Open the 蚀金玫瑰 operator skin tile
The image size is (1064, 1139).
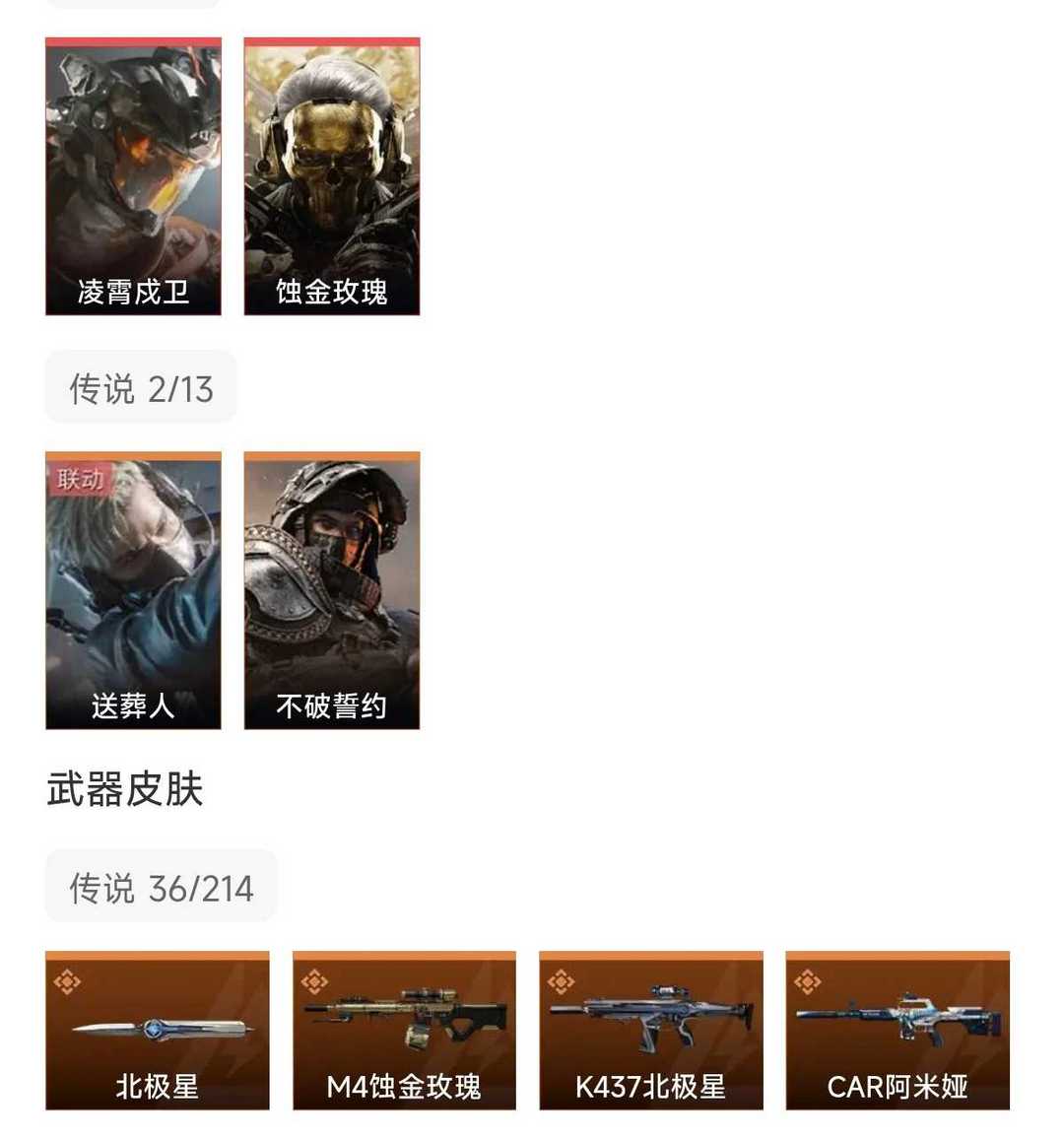tap(332, 177)
